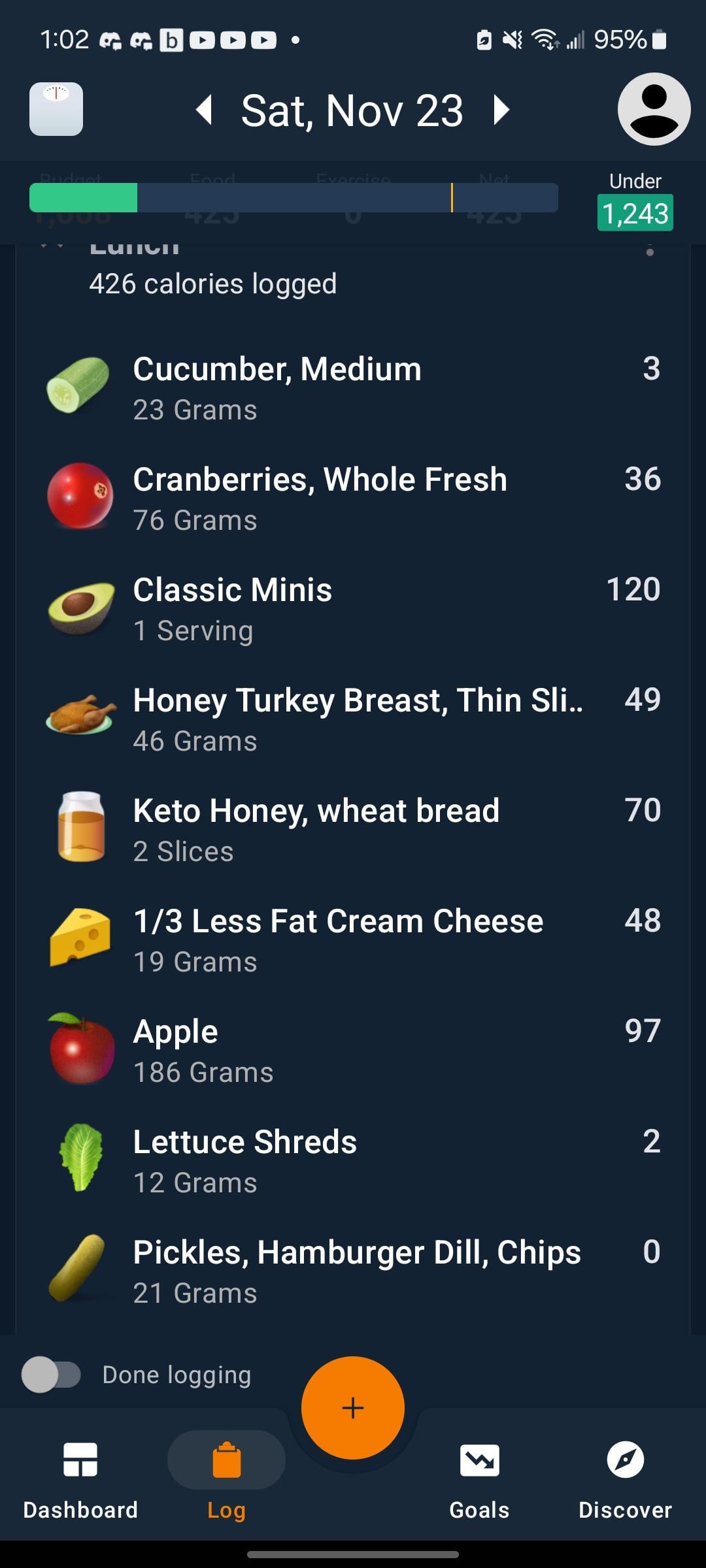Open the Pickles, Hamburger Dill, Chips entry
This screenshot has height=1568, width=706.
(x=353, y=1271)
